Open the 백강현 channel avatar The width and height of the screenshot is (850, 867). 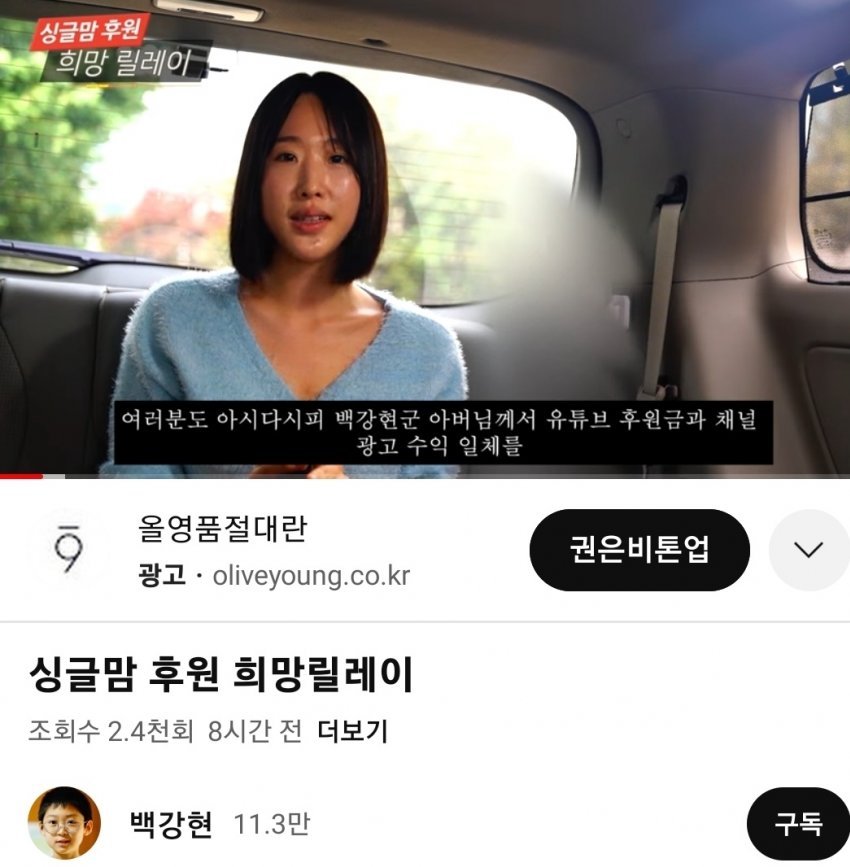64,823
